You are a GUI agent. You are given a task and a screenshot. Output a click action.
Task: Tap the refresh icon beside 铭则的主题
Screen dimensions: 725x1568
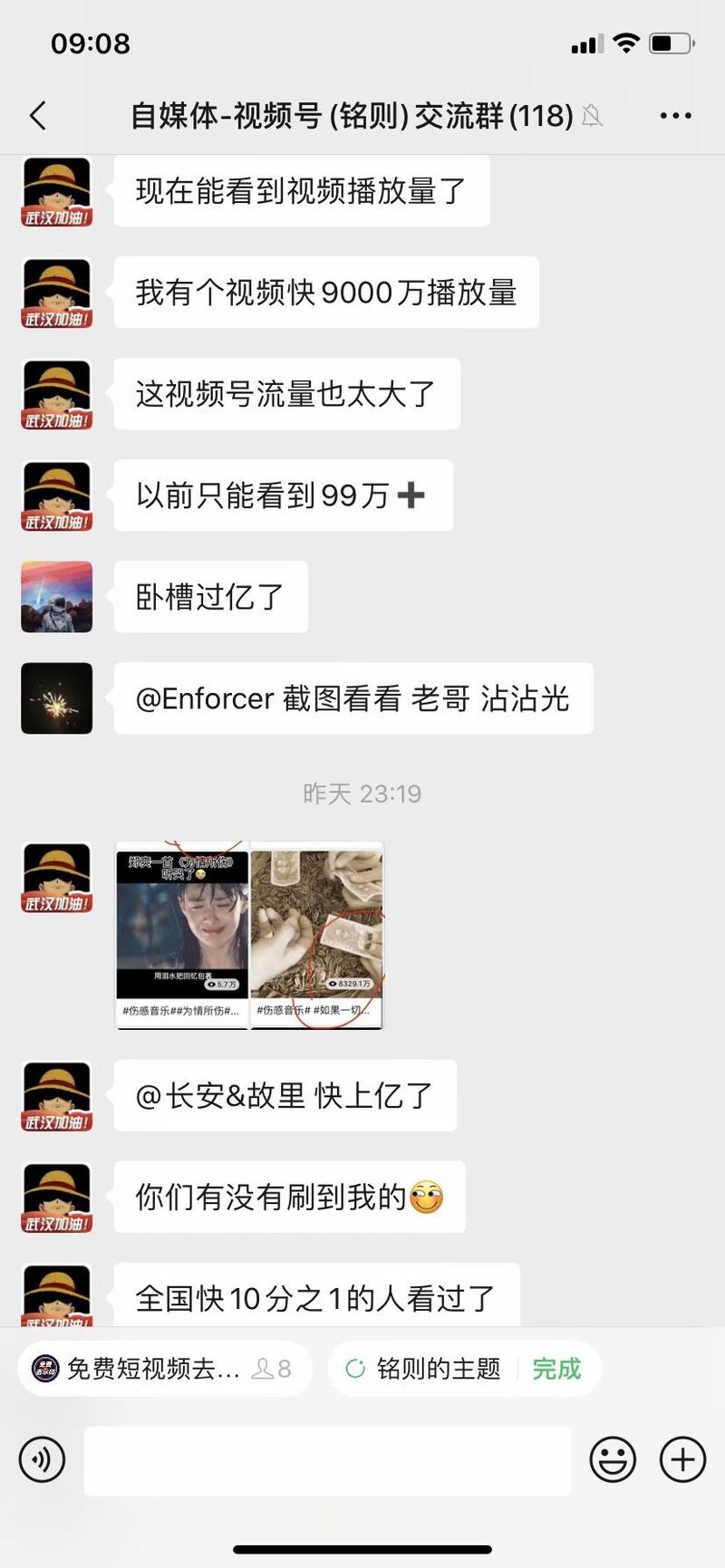tap(354, 1370)
